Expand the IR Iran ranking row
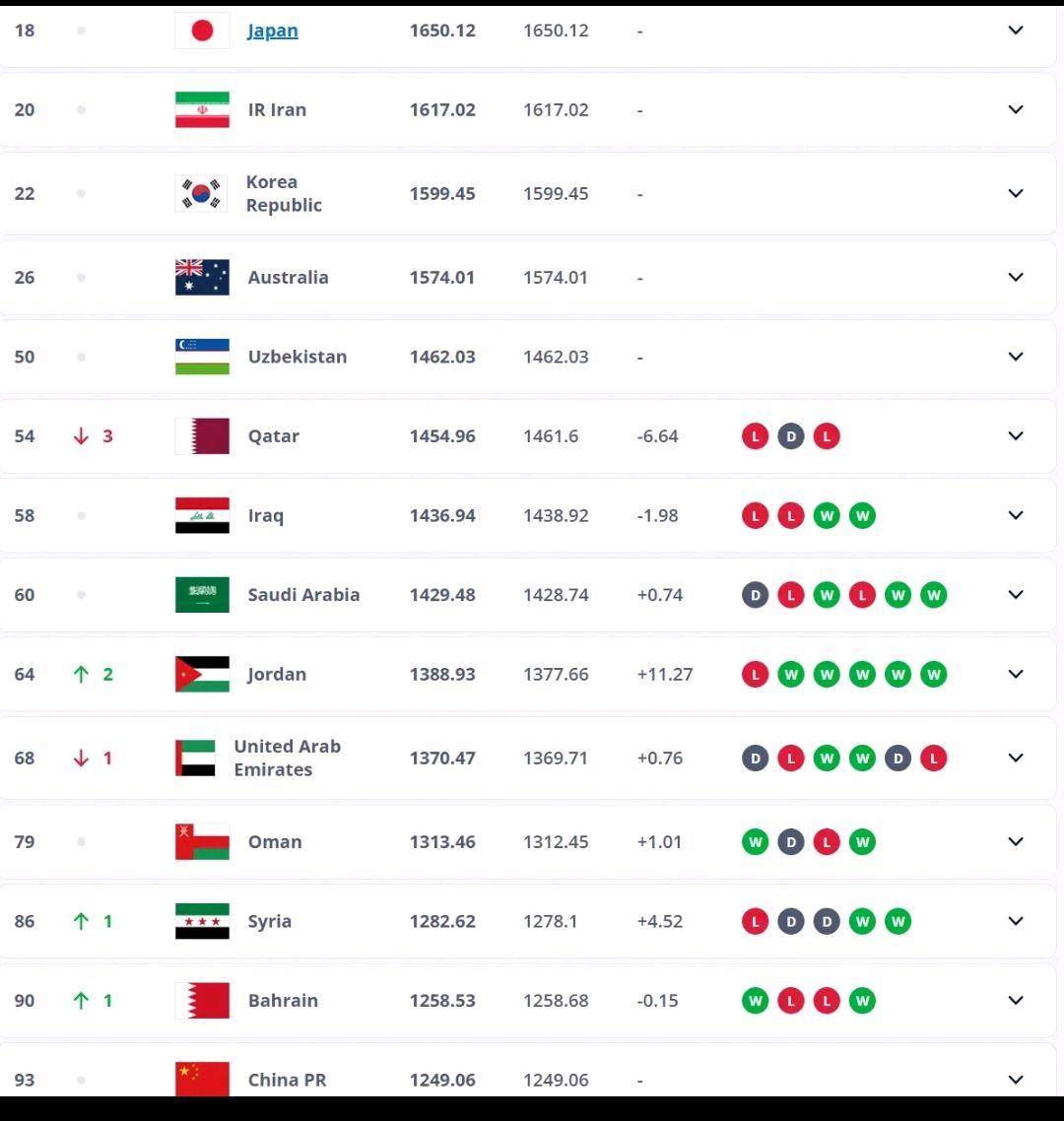This screenshot has height=1121, width=1064. (x=1016, y=109)
